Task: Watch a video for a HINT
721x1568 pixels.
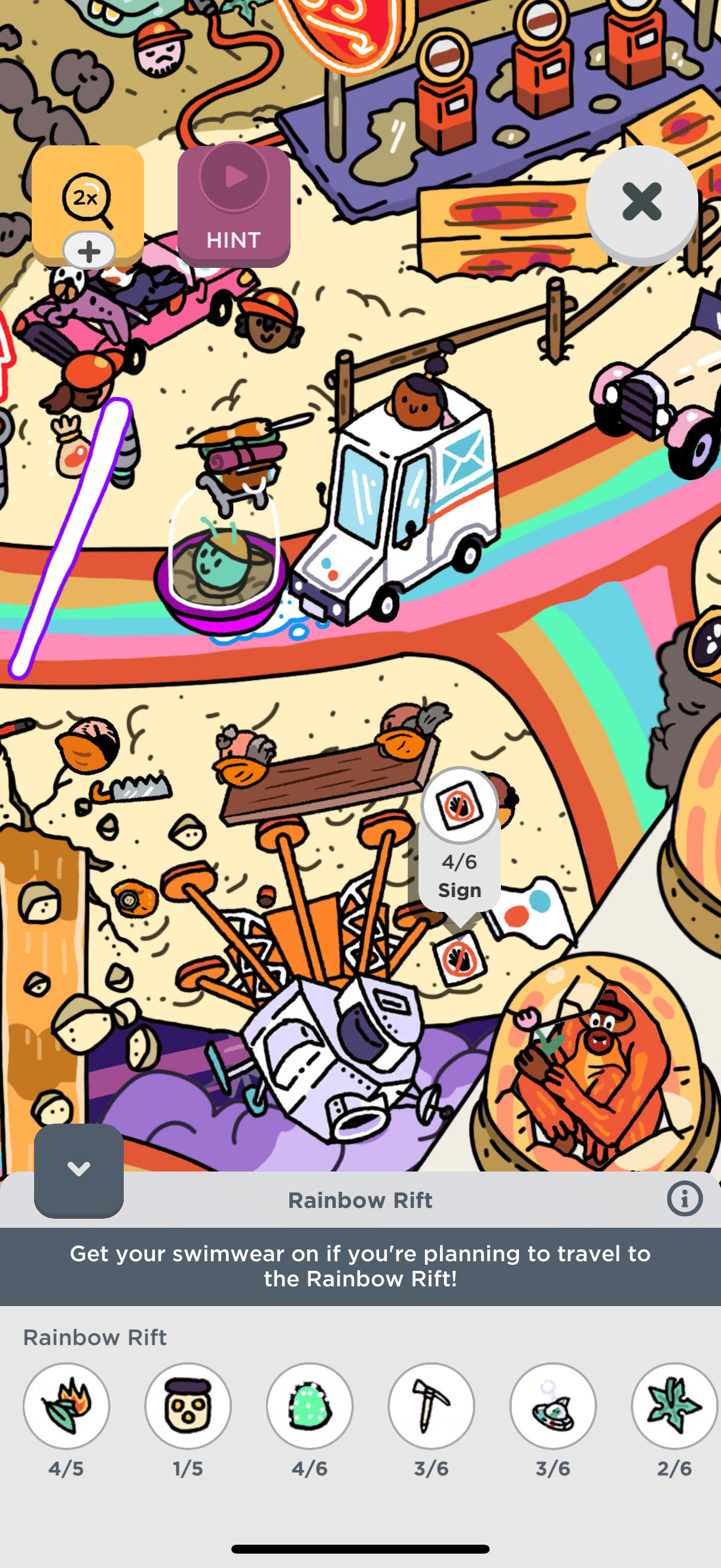Action: point(234,205)
